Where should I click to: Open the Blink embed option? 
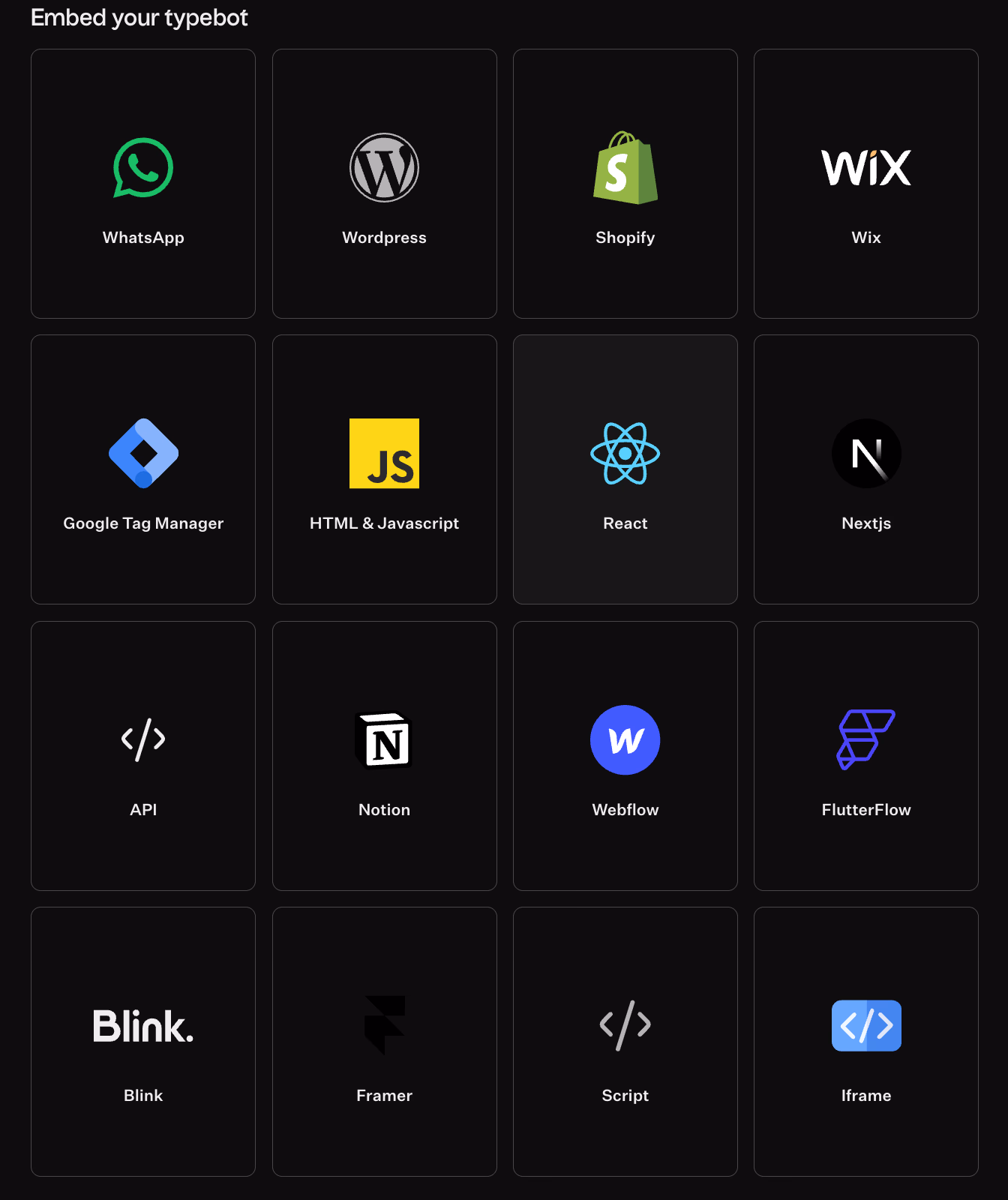click(143, 1042)
